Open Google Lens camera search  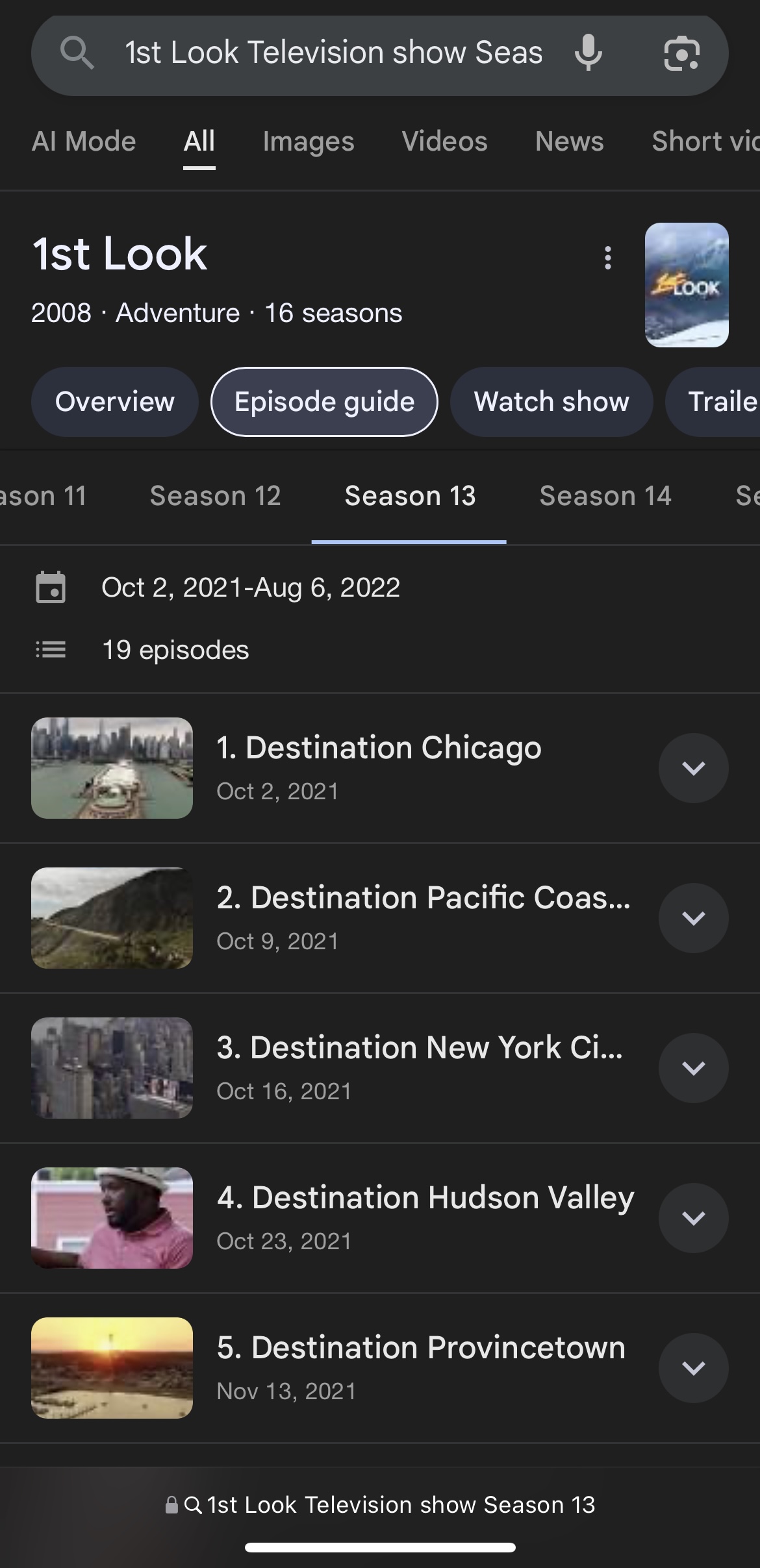coord(681,53)
